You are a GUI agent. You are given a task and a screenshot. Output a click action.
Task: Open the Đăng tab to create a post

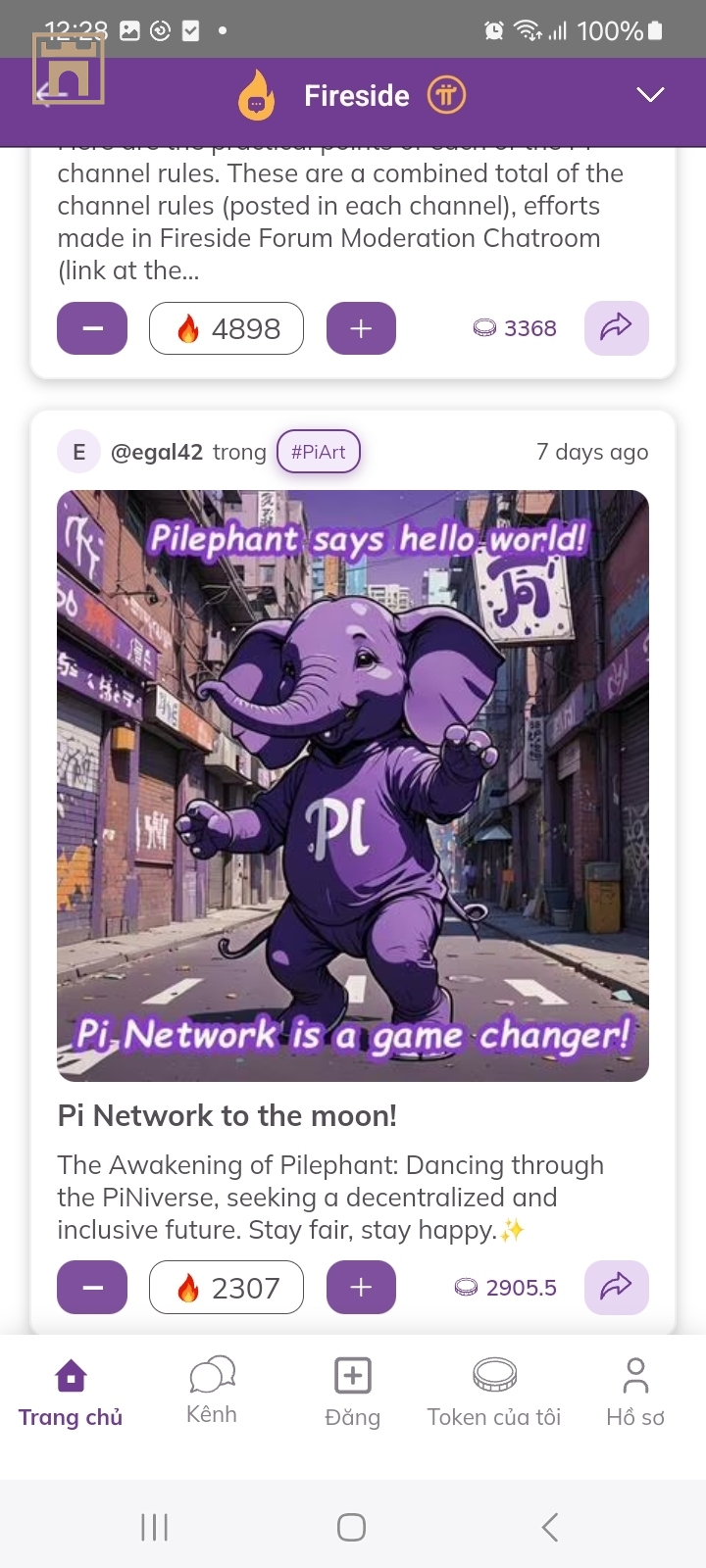pos(353,1393)
